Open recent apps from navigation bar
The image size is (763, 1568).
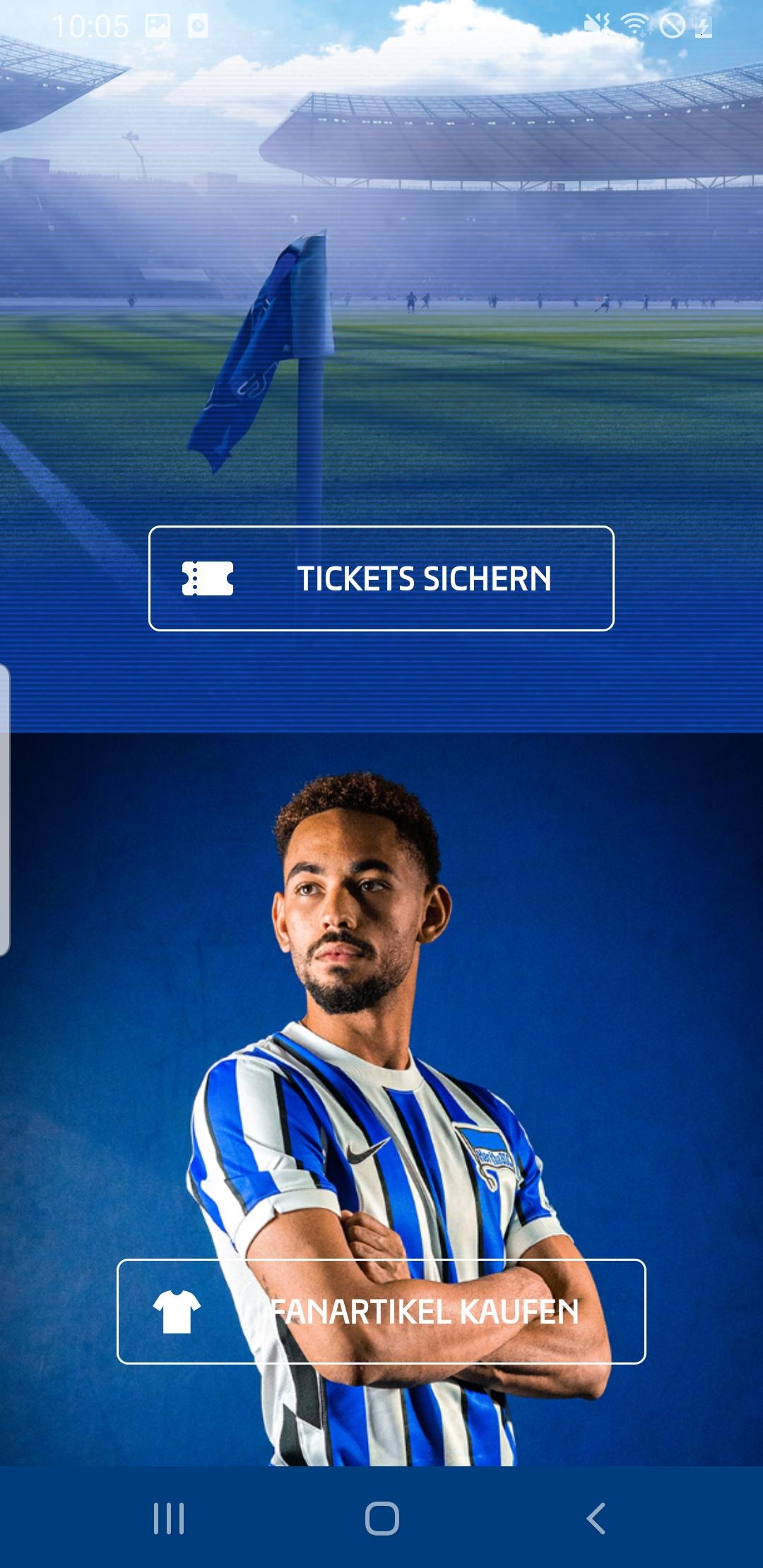tap(169, 1518)
